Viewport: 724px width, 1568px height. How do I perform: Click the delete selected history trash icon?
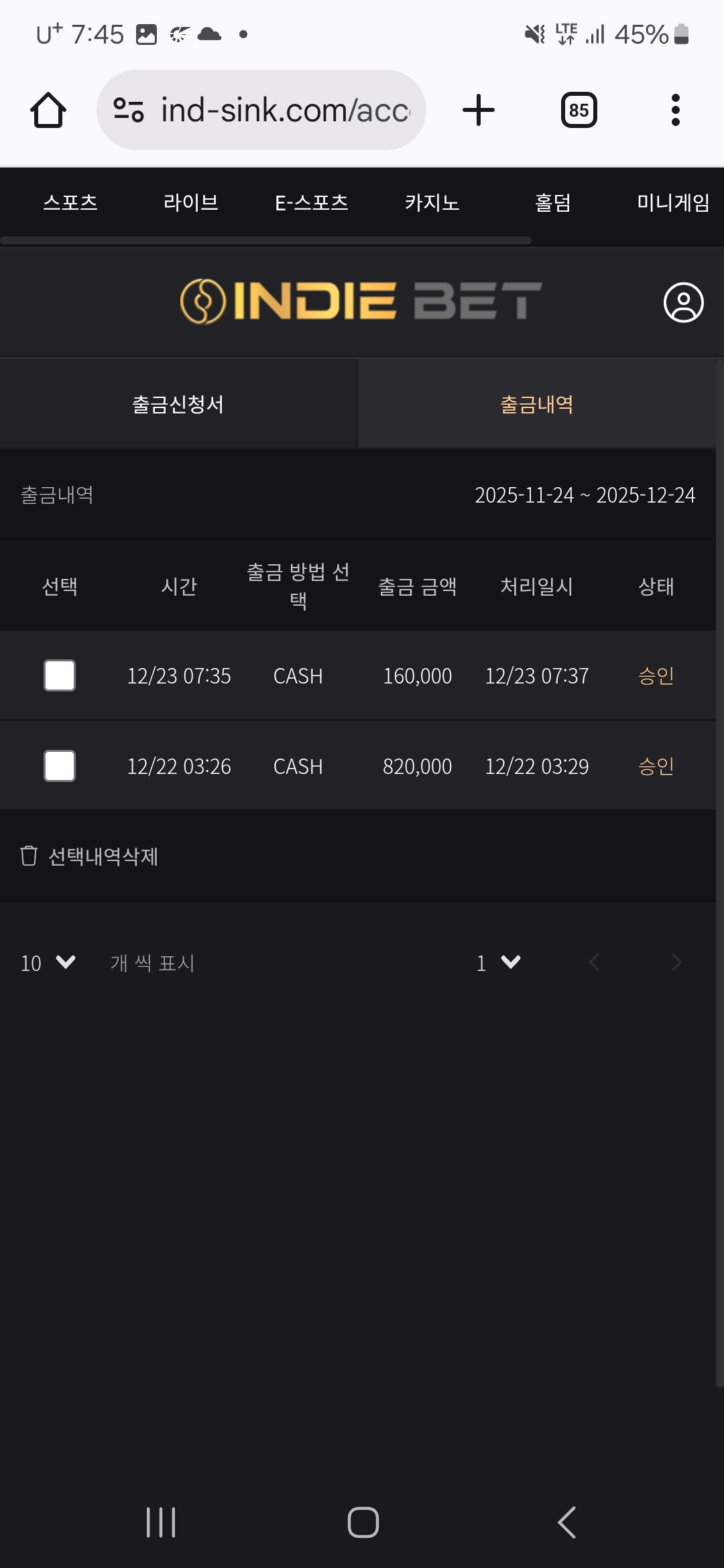coord(29,855)
